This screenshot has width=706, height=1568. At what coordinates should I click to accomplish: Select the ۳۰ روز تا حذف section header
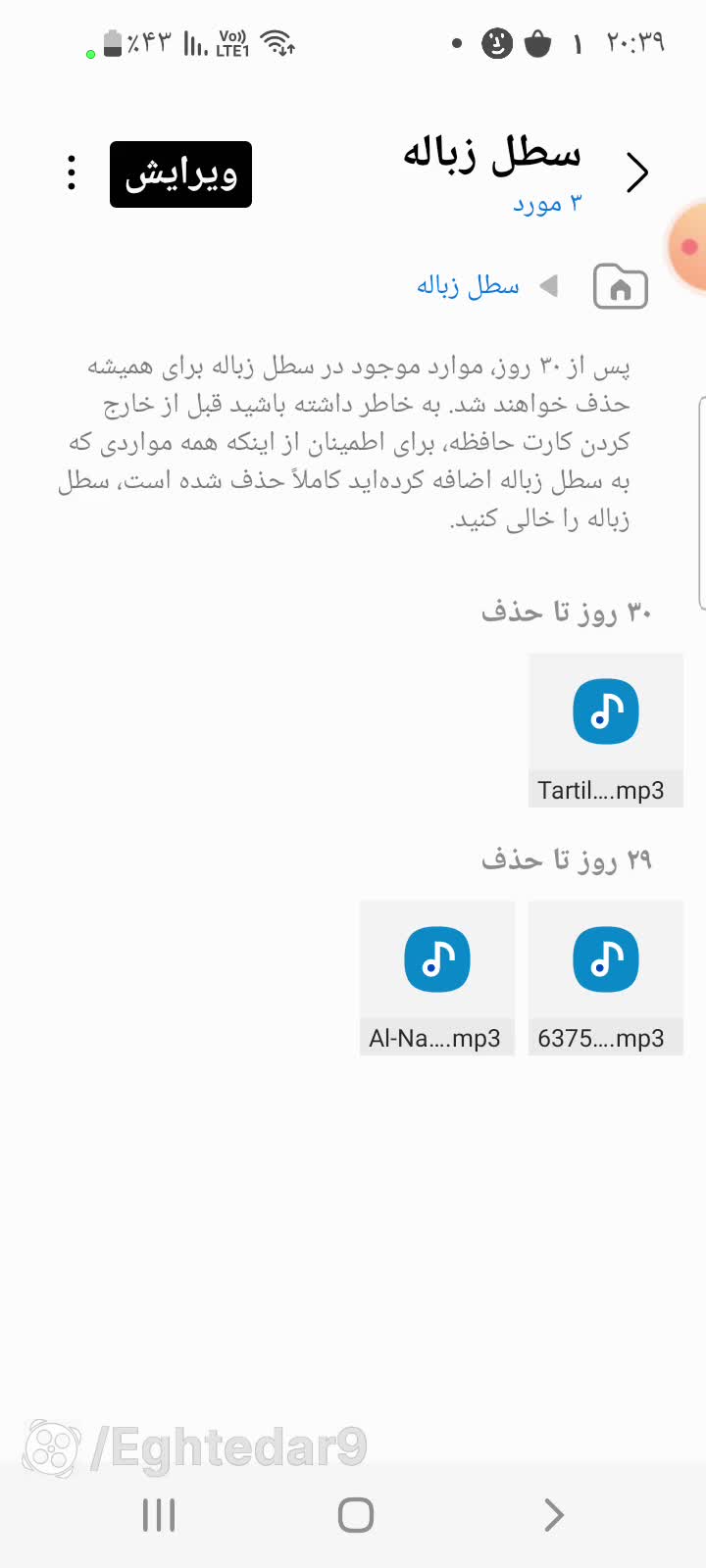pos(566,611)
